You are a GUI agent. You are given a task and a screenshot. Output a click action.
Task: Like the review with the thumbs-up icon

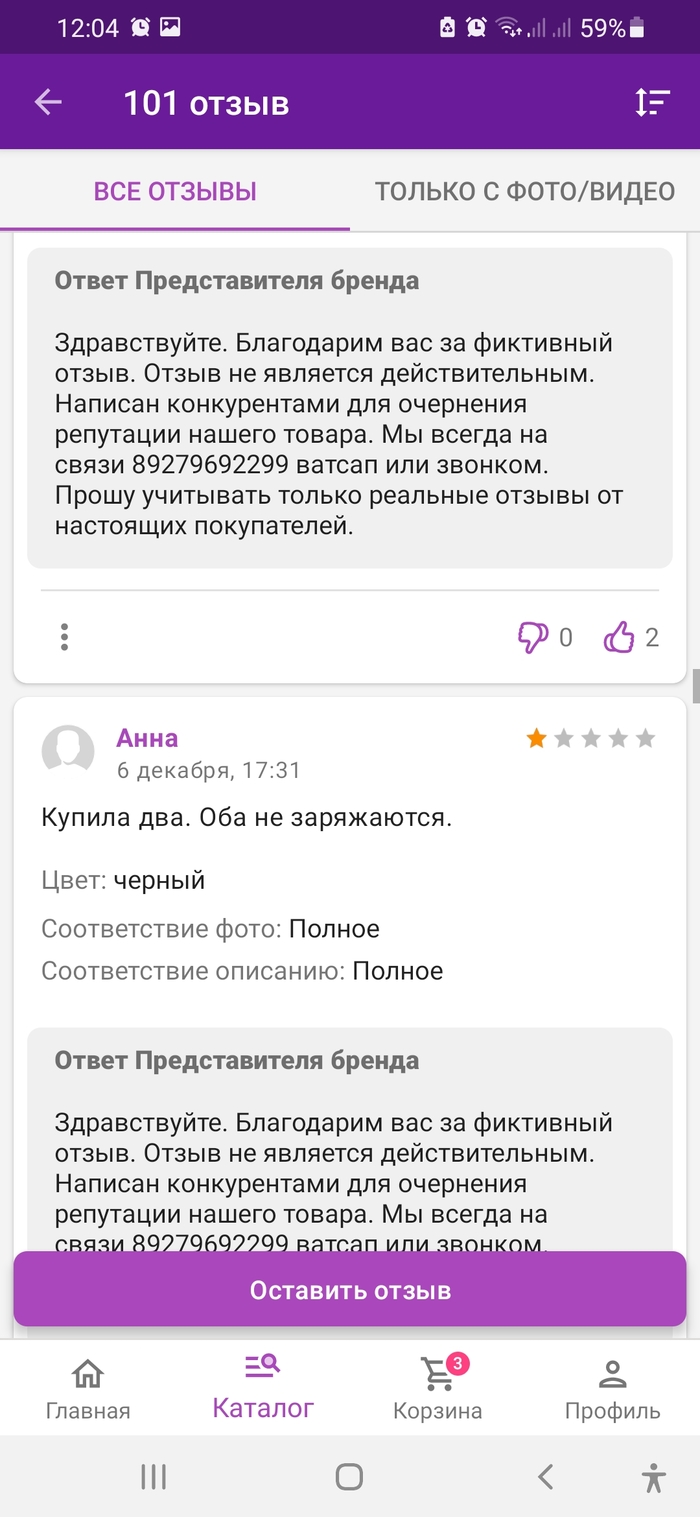coord(620,637)
